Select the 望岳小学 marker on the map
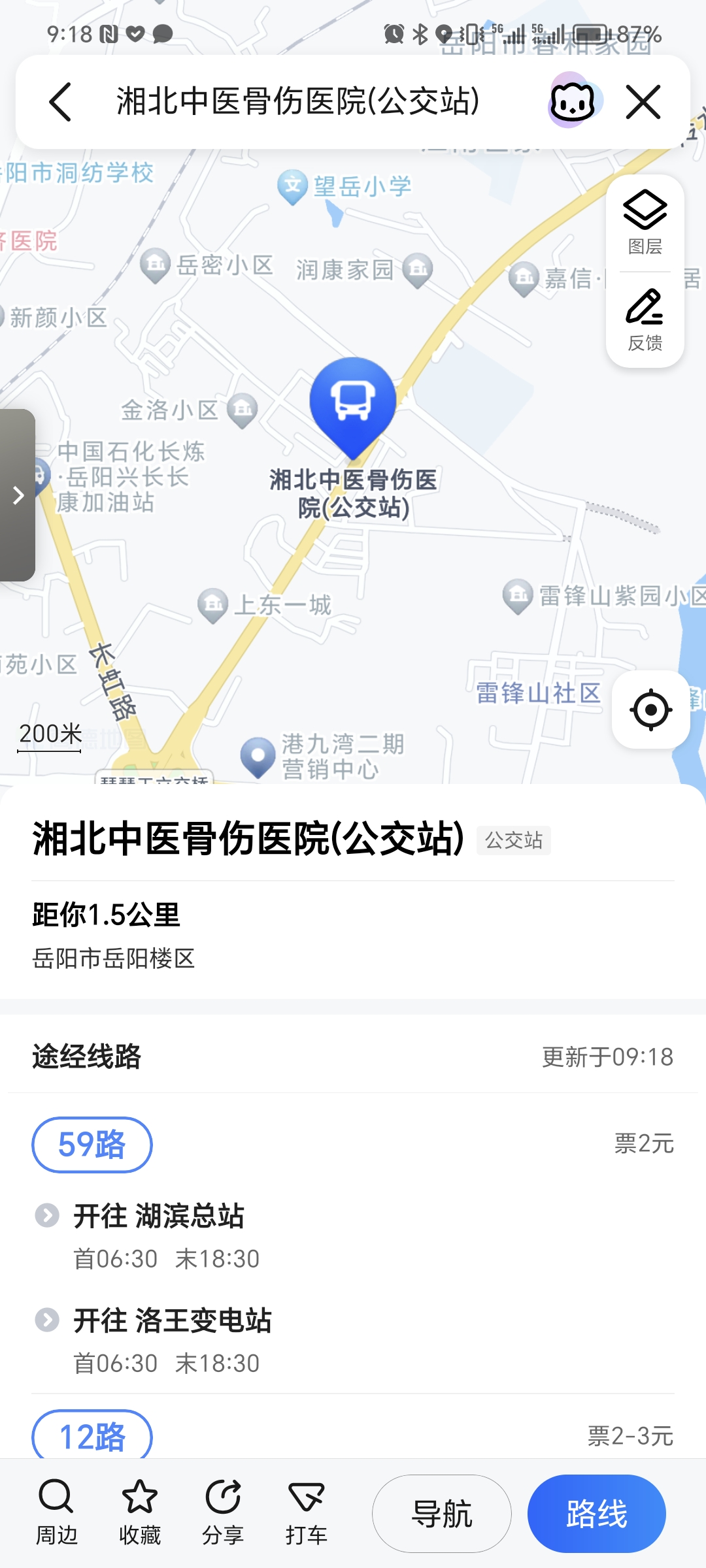The width and height of the screenshot is (706, 1568). pyautogui.click(x=293, y=187)
